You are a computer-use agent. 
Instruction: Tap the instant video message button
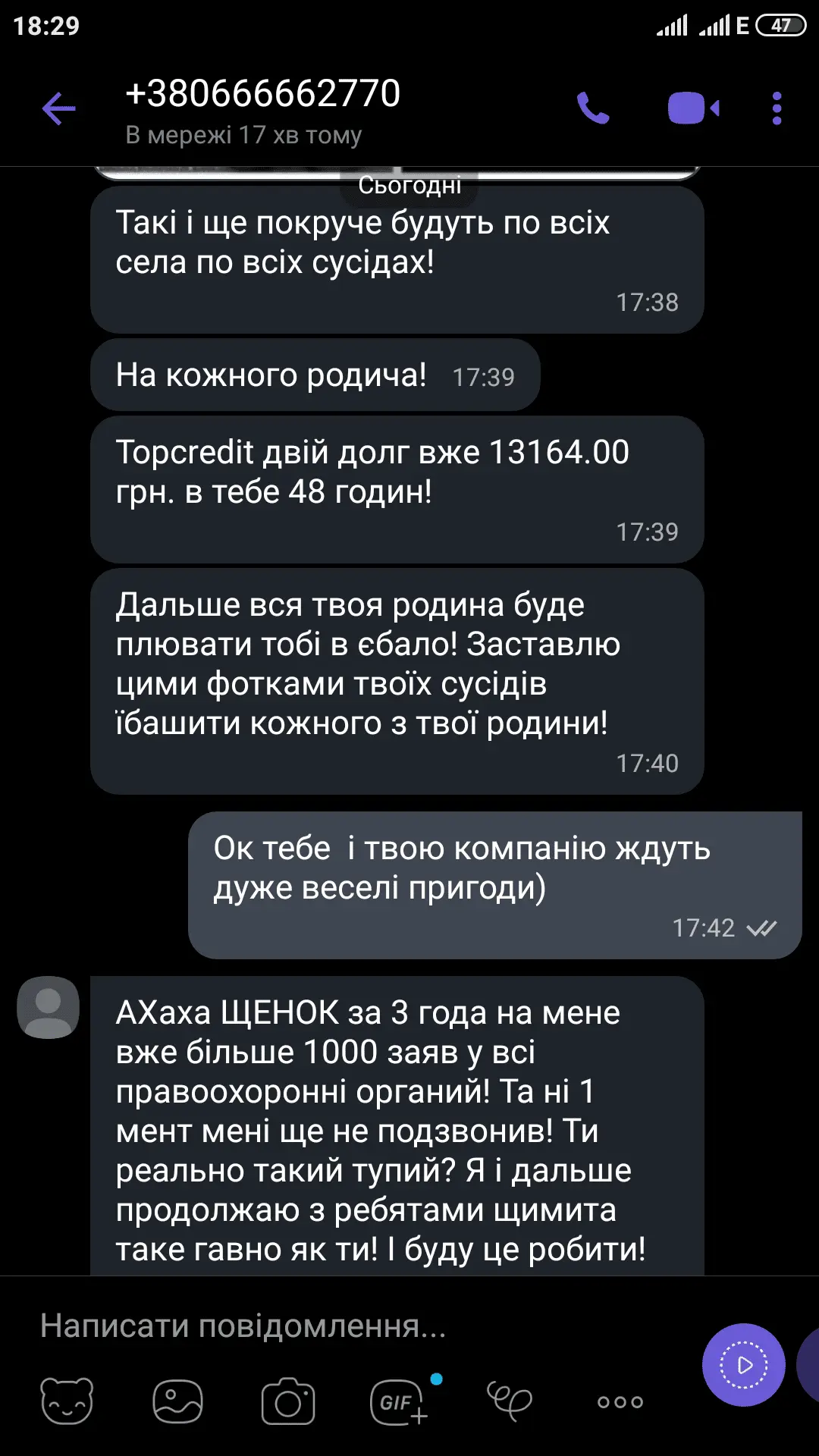click(743, 1365)
